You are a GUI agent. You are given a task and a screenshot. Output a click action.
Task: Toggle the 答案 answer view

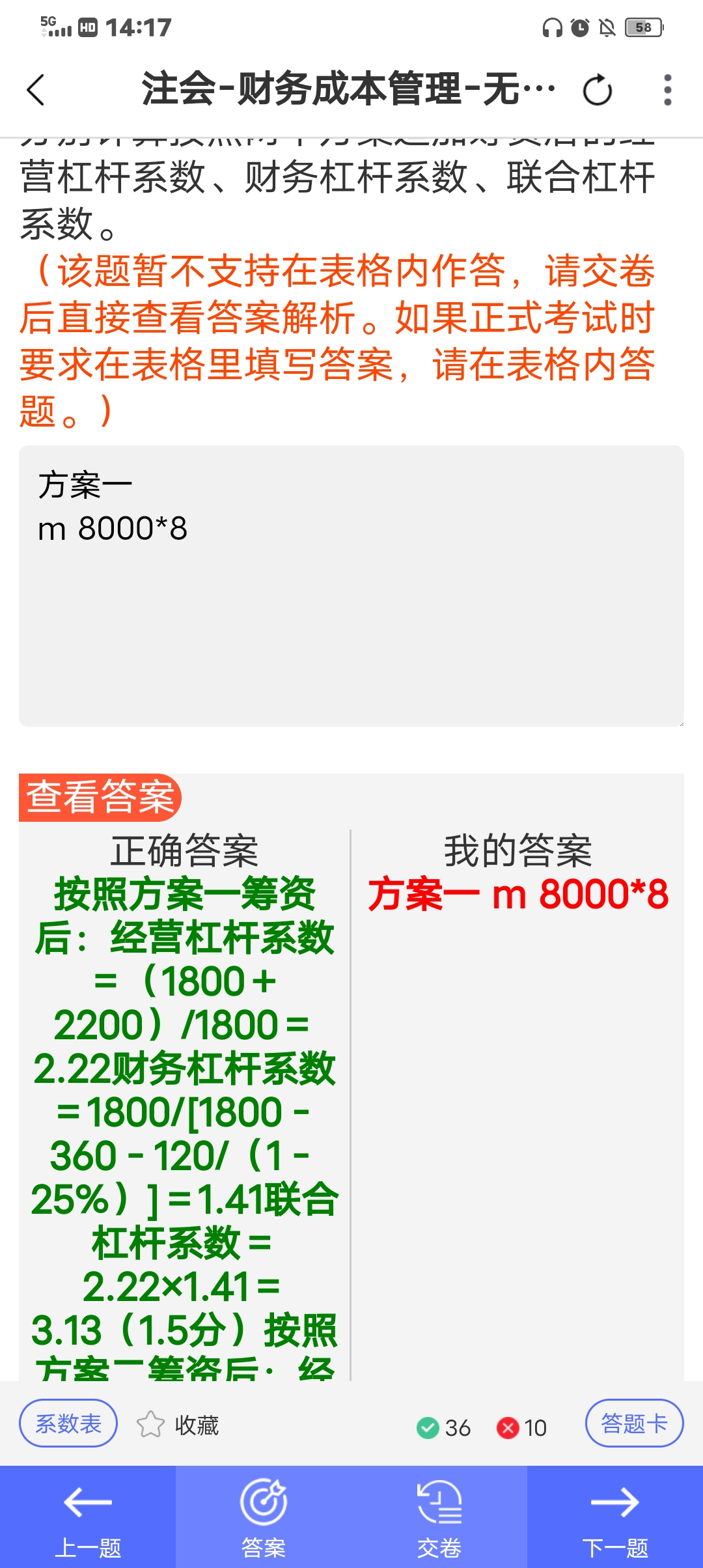coord(264,1517)
